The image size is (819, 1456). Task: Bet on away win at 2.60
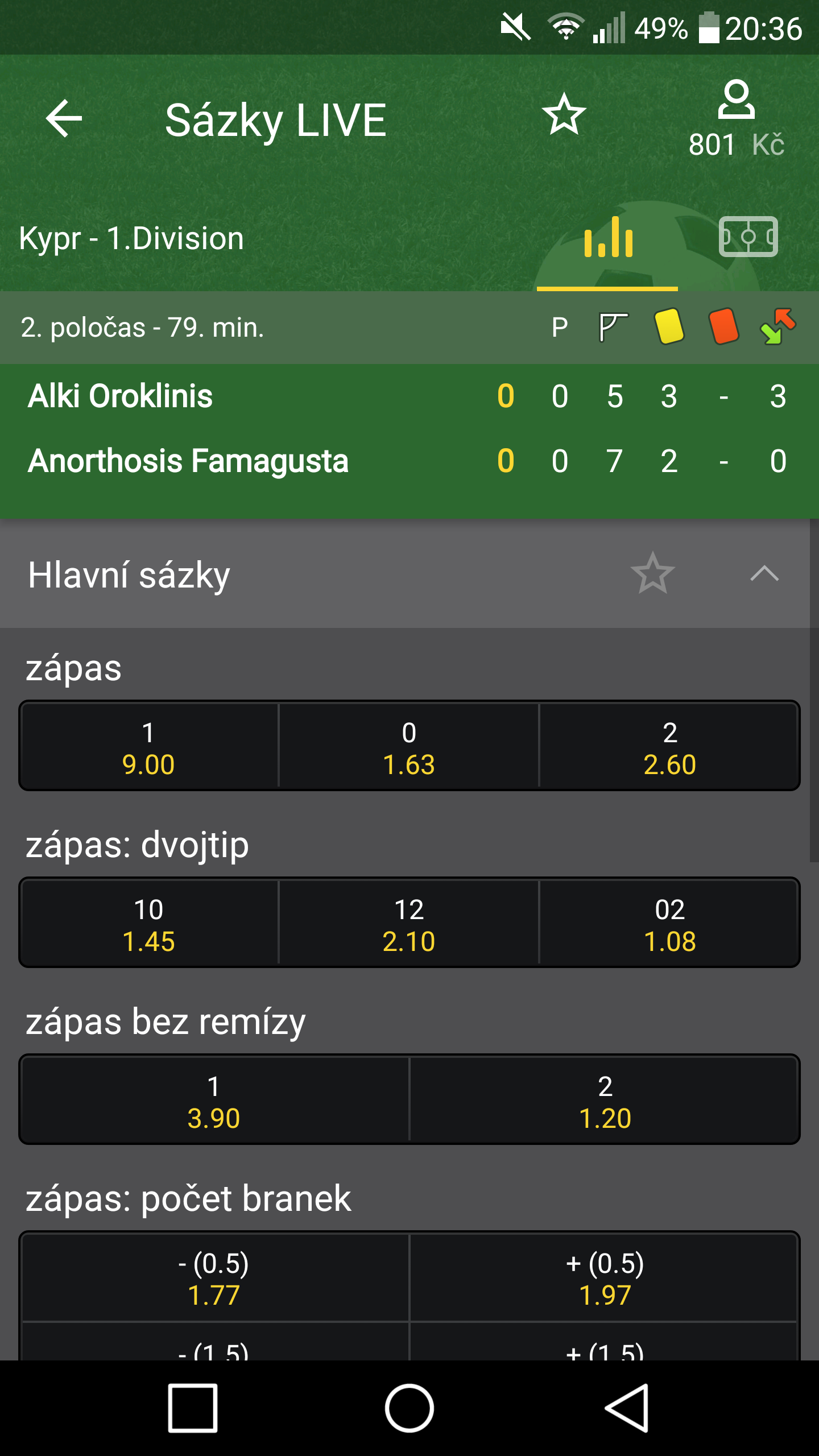coord(669,746)
